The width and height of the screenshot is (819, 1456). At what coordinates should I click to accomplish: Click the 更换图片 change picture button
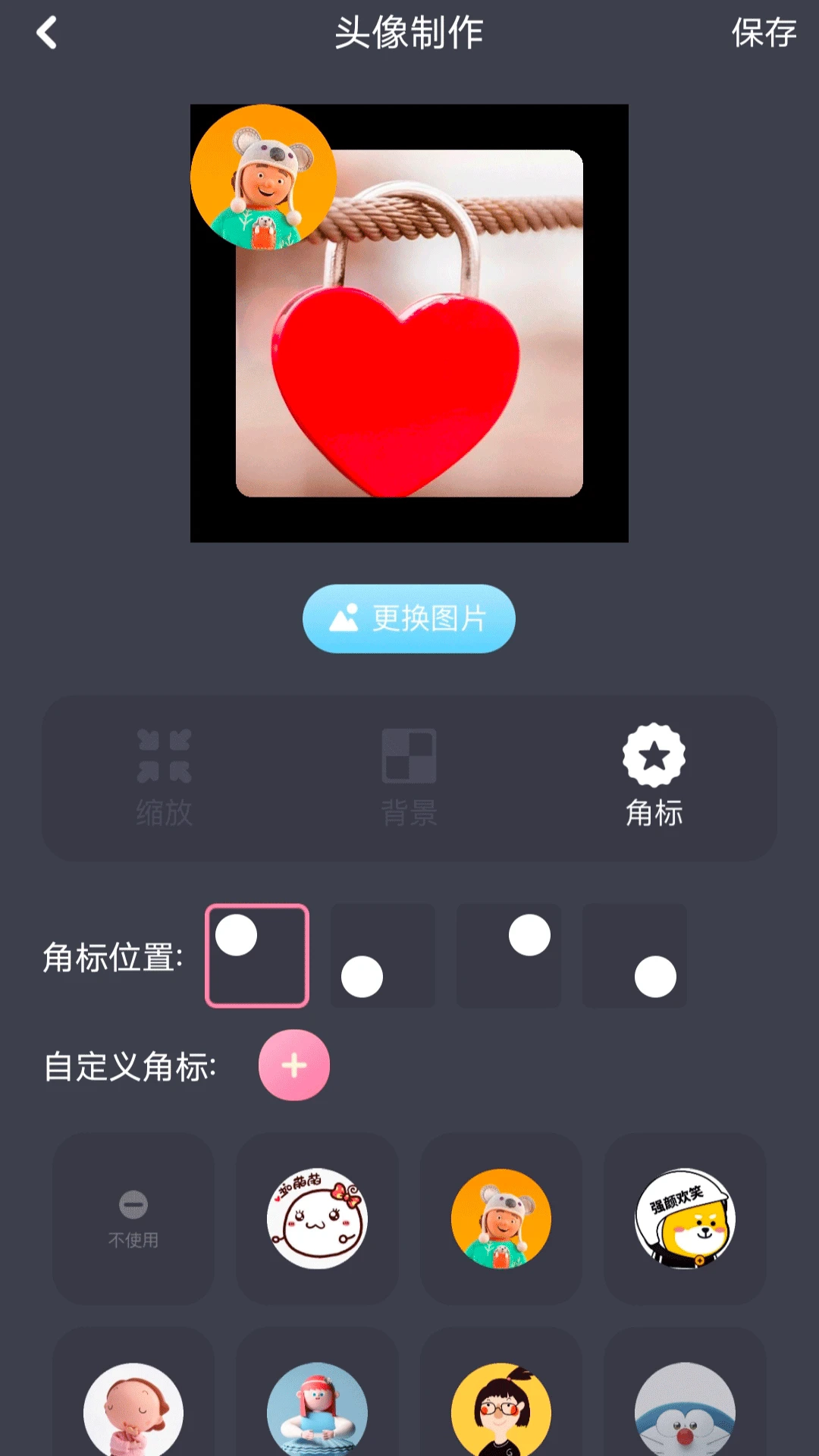tap(409, 618)
